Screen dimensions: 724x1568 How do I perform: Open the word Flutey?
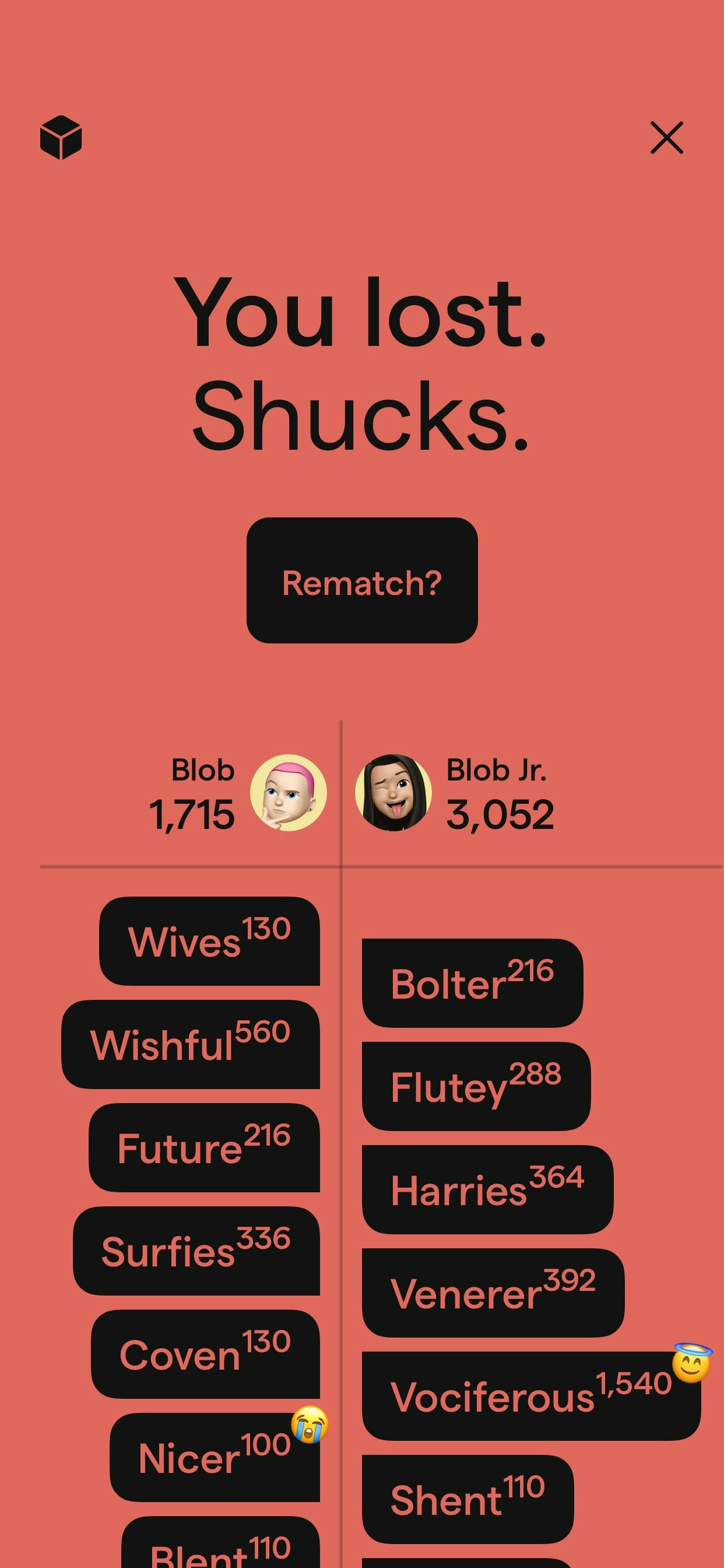point(476,1087)
